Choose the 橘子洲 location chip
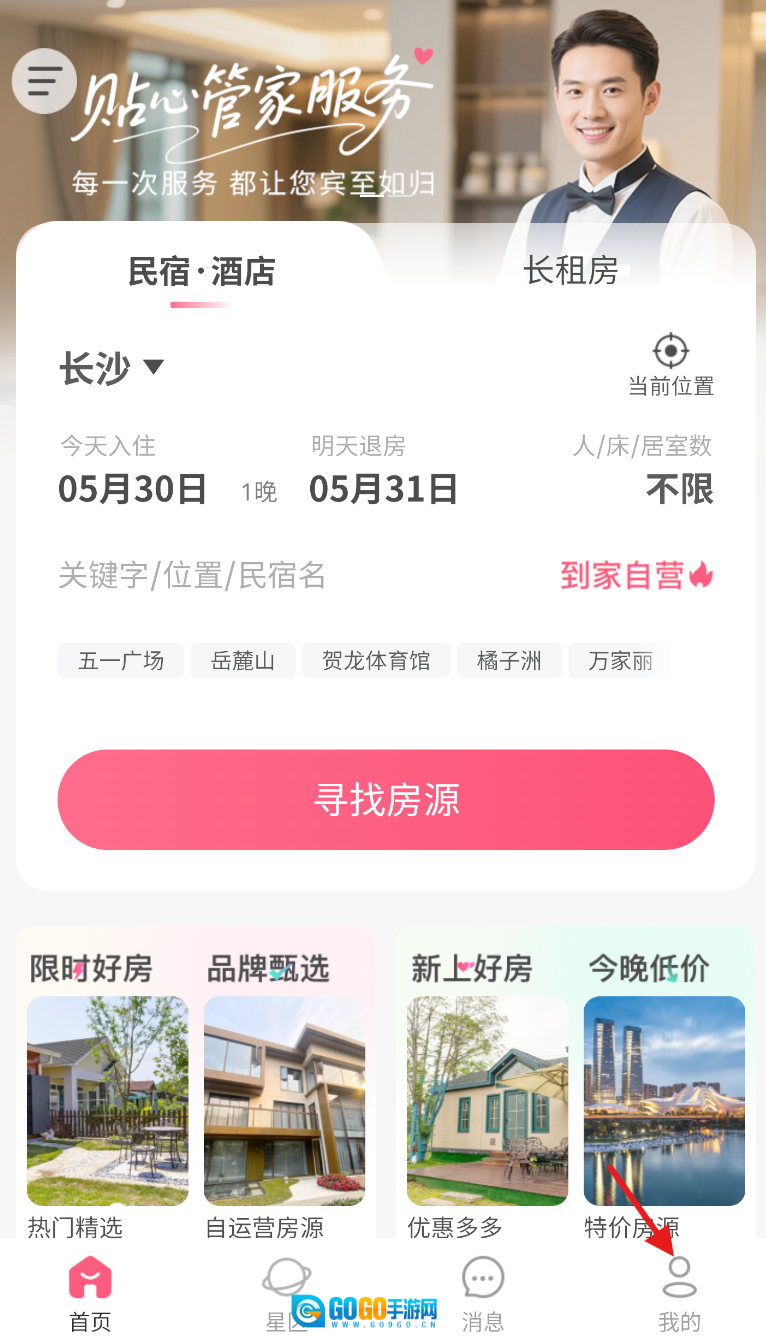Screen dimensions: 766x1338 (509, 661)
